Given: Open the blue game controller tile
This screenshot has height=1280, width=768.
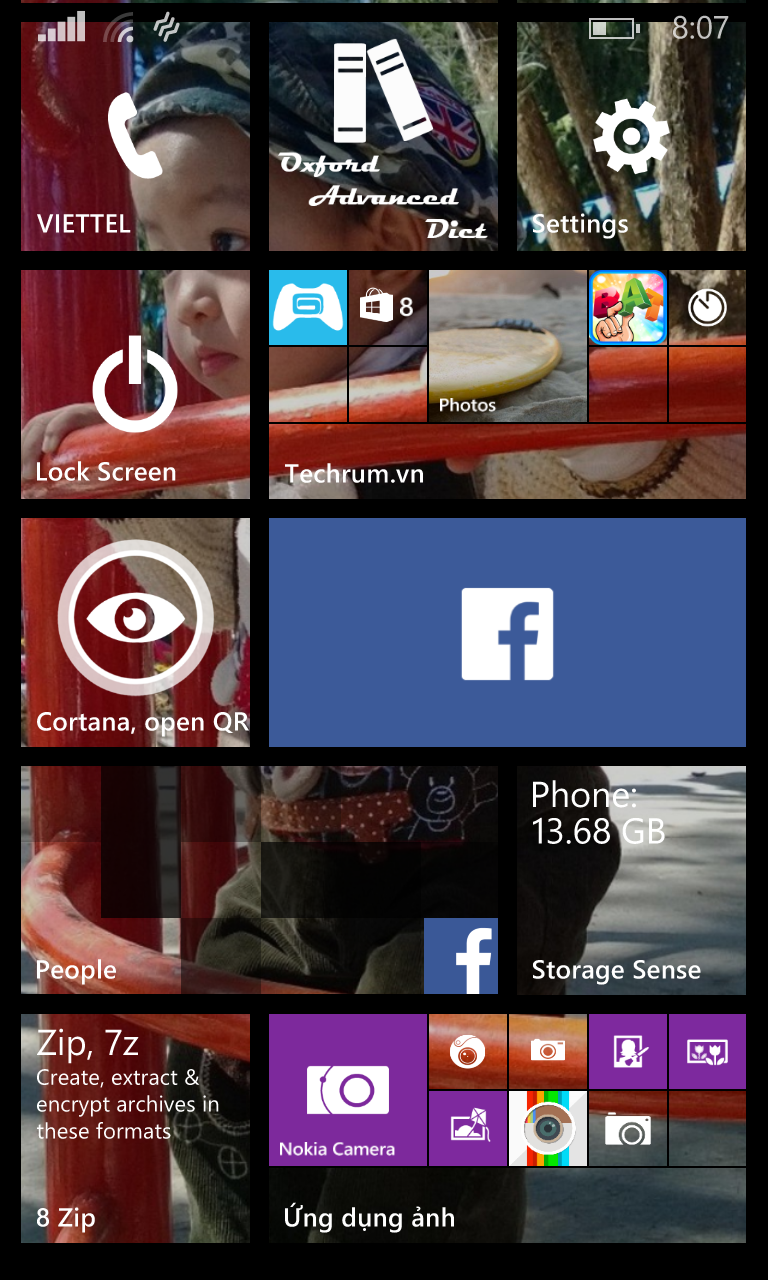Looking at the screenshot, I should coord(308,307).
